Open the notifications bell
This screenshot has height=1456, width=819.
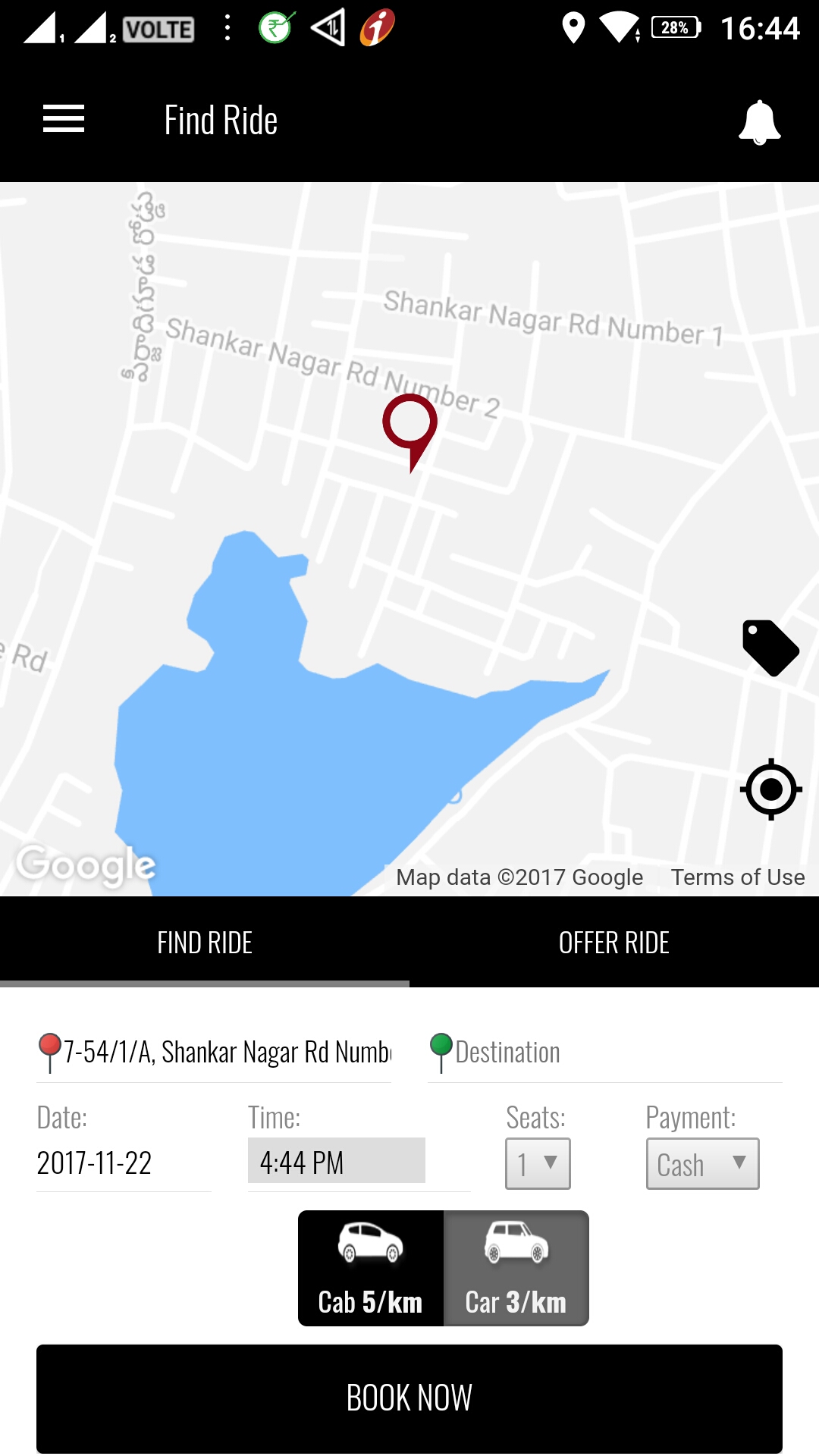click(759, 121)
